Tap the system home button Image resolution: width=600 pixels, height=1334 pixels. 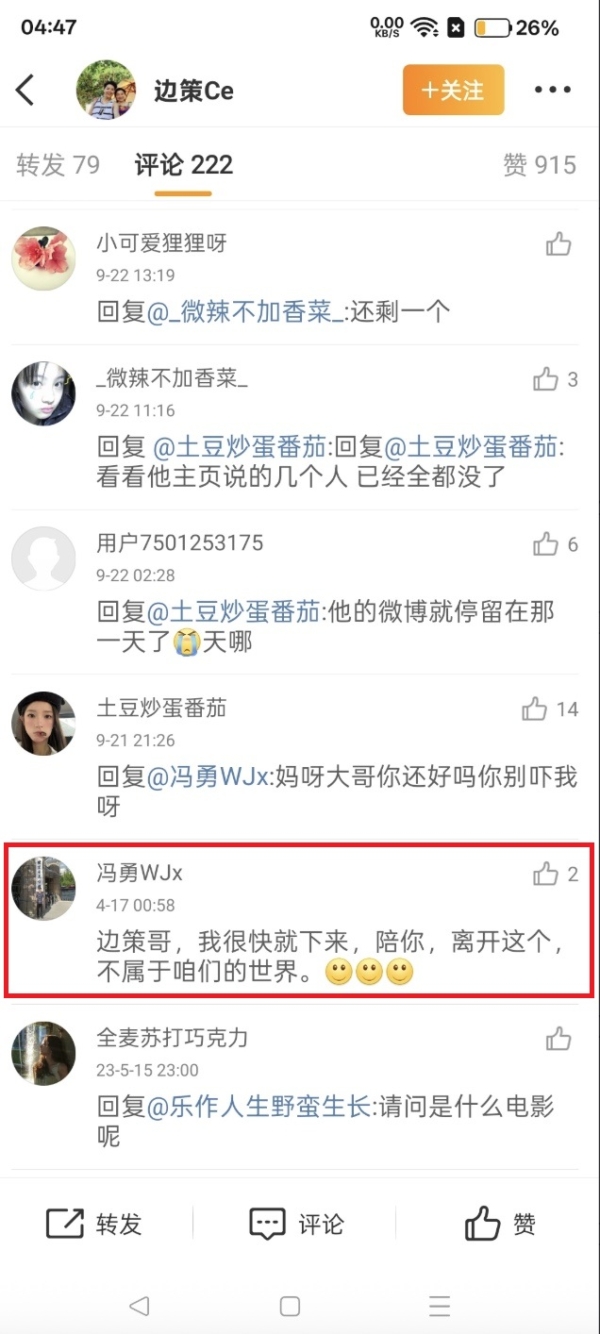tap(290, 1305)
